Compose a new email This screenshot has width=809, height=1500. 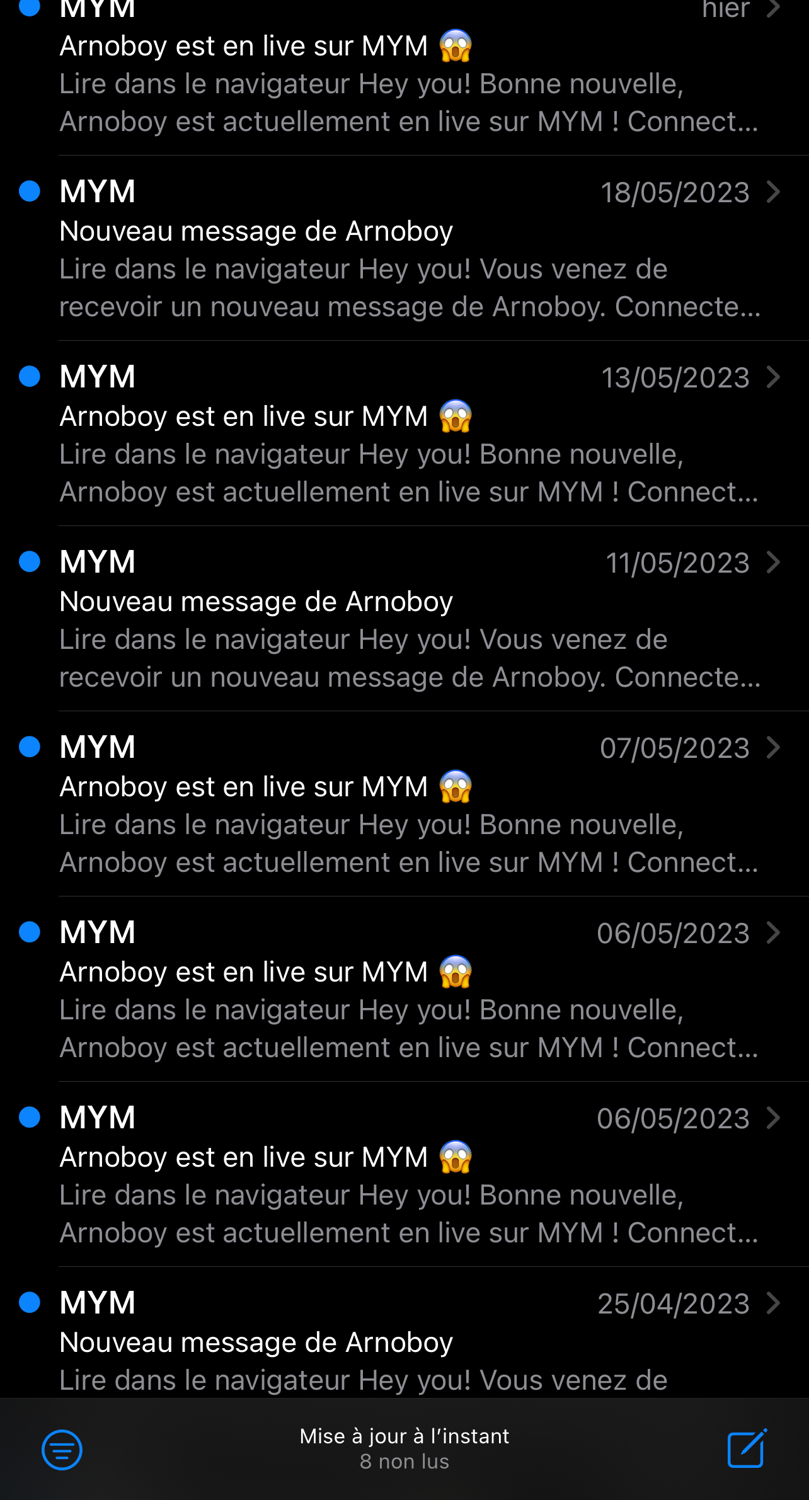pyautogui.click(x=747, y=1448)
